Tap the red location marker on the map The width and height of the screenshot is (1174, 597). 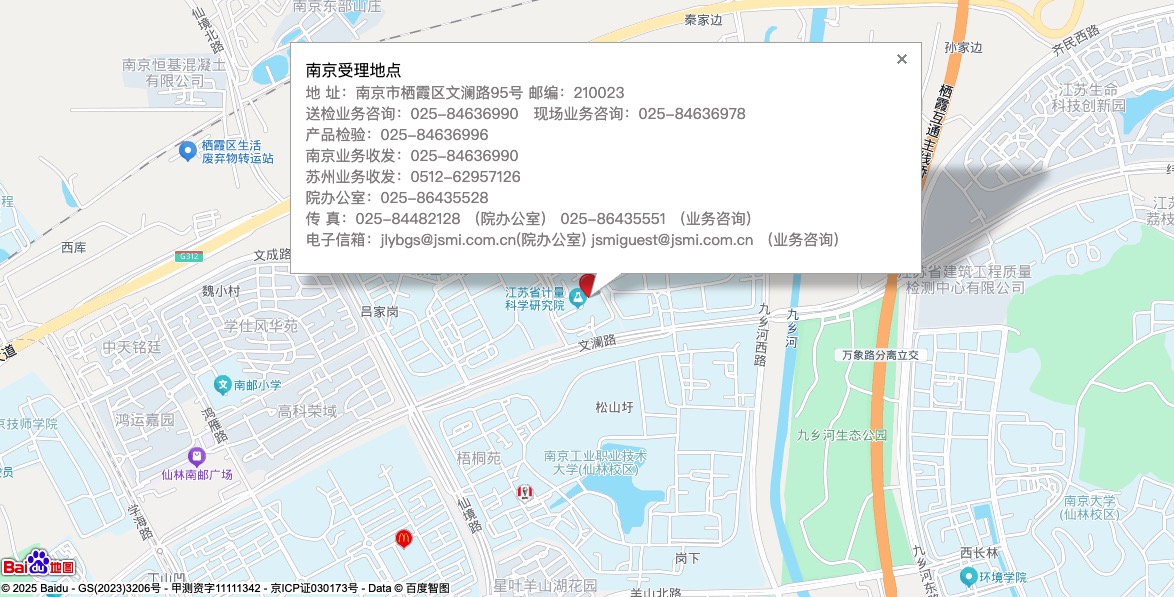[x=587, y=285]
